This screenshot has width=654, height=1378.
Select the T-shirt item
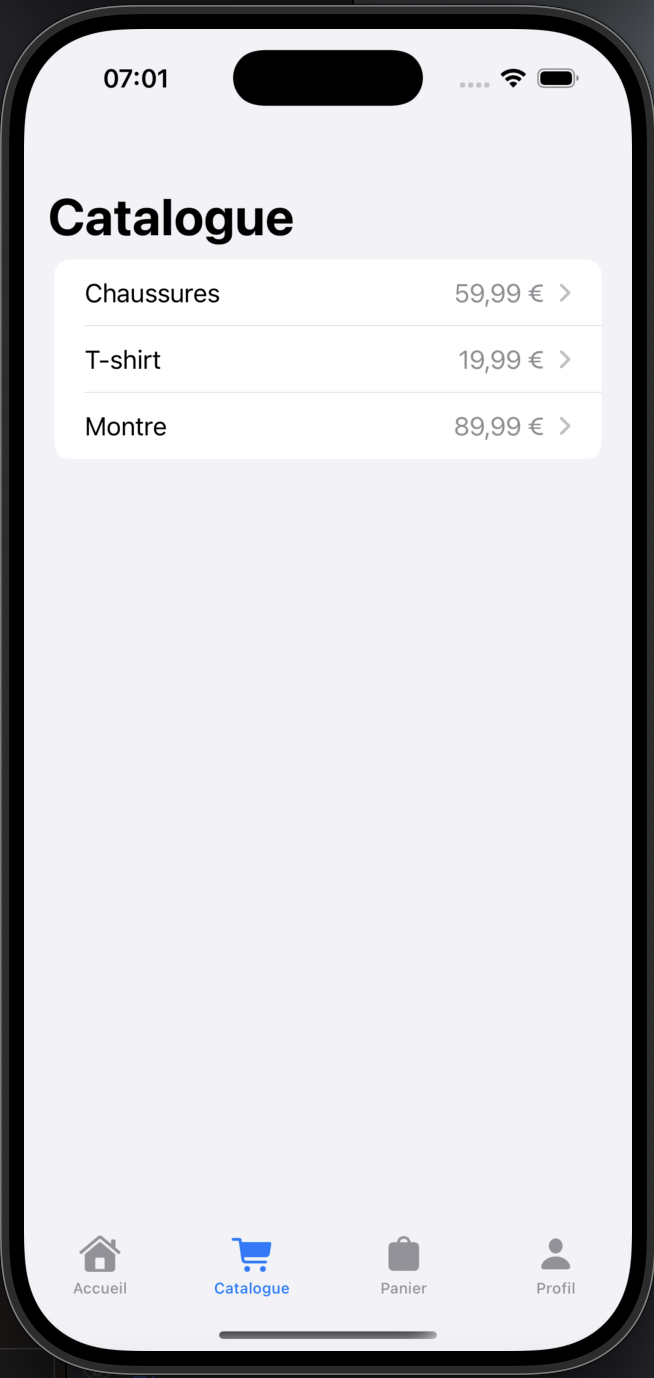point(327,360)
